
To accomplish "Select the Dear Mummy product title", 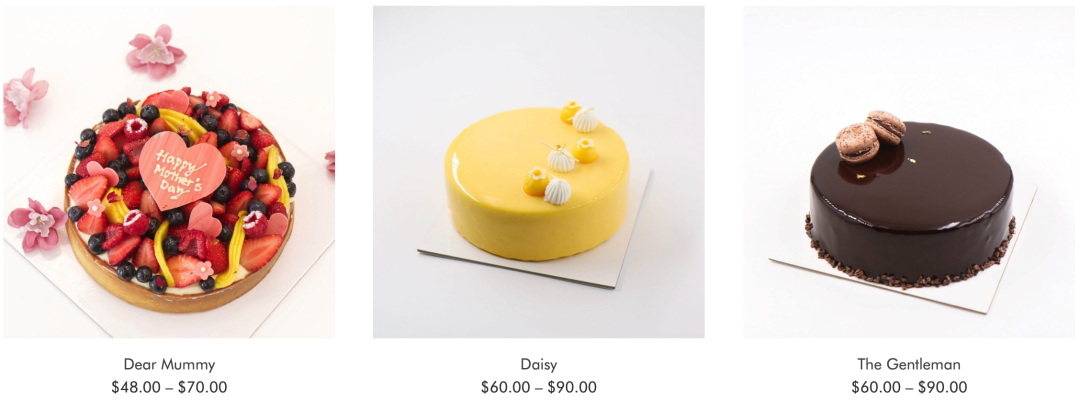I will click(169, 364).
